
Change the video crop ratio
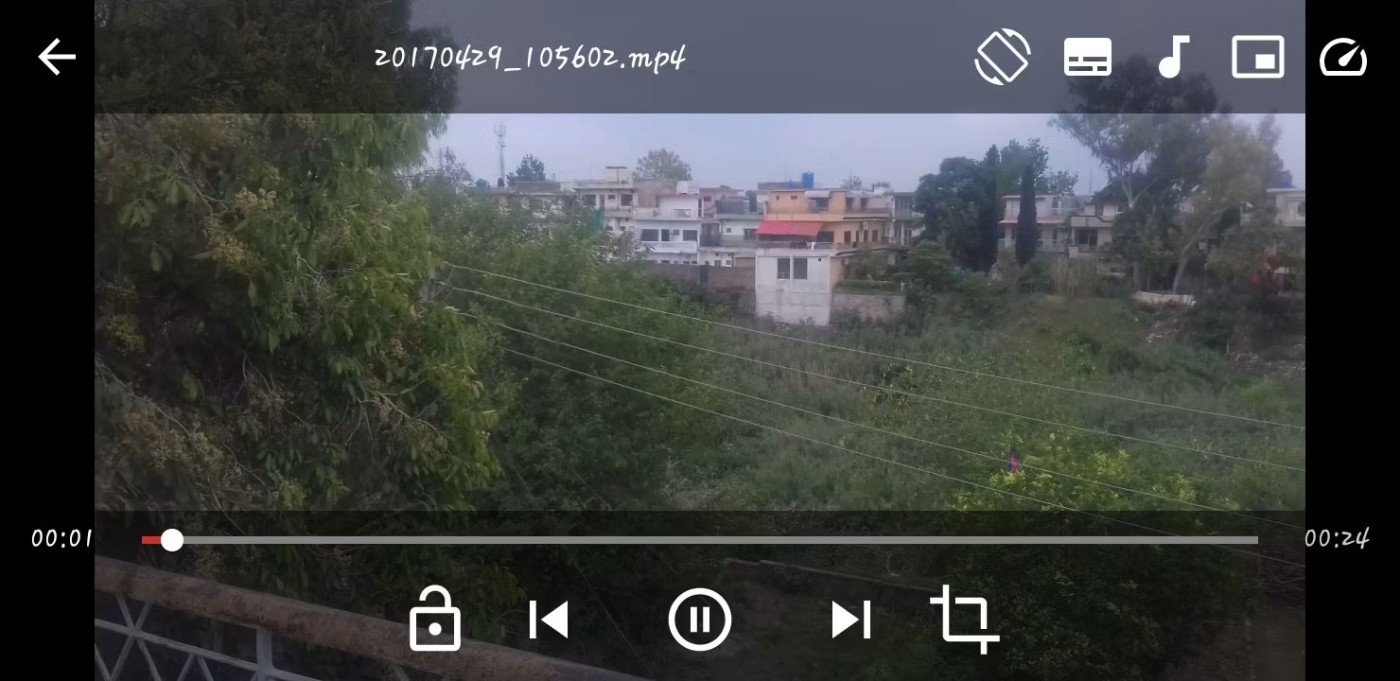[964, 620]
